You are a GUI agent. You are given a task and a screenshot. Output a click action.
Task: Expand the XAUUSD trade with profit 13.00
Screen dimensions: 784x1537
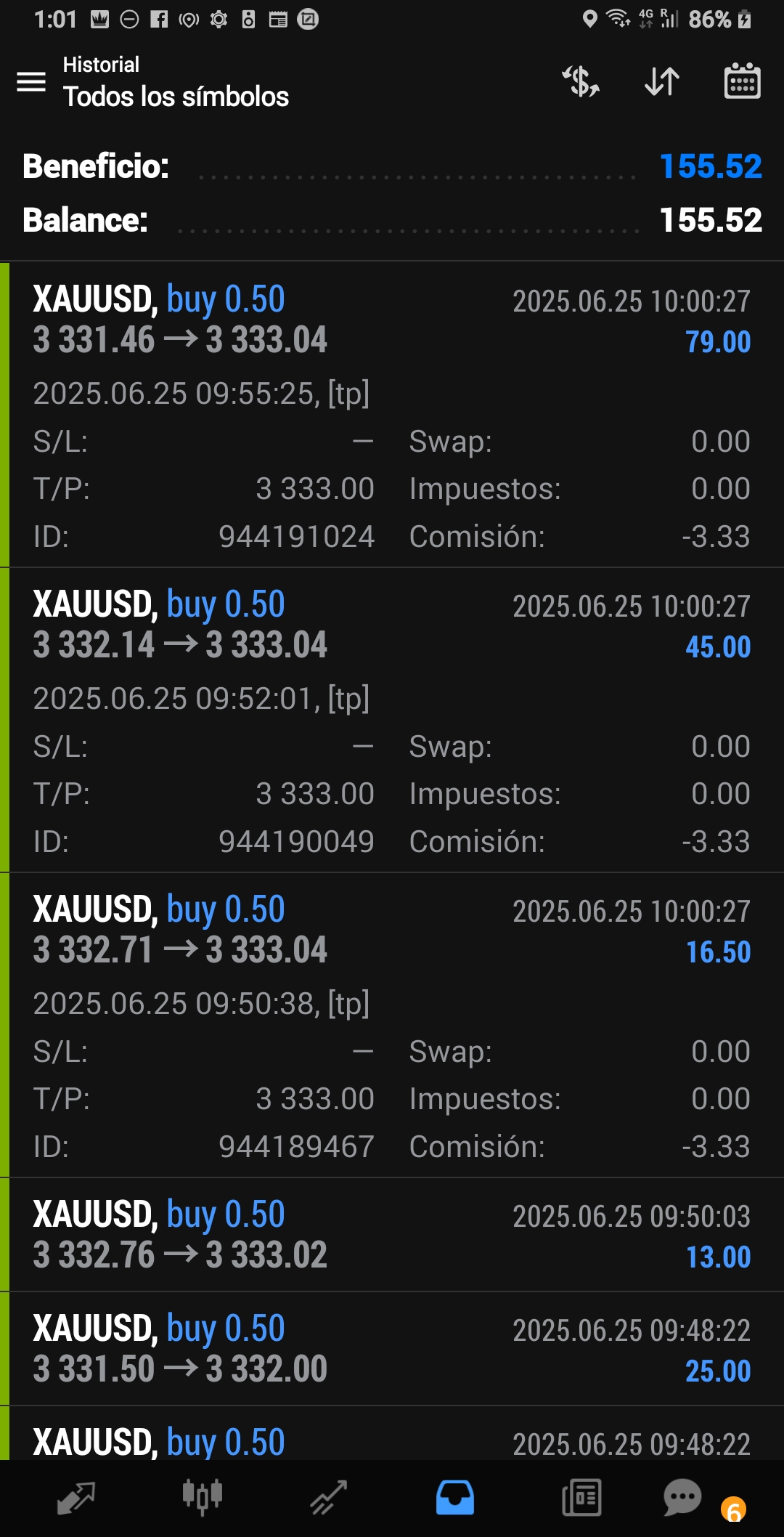pos(392,1234)
